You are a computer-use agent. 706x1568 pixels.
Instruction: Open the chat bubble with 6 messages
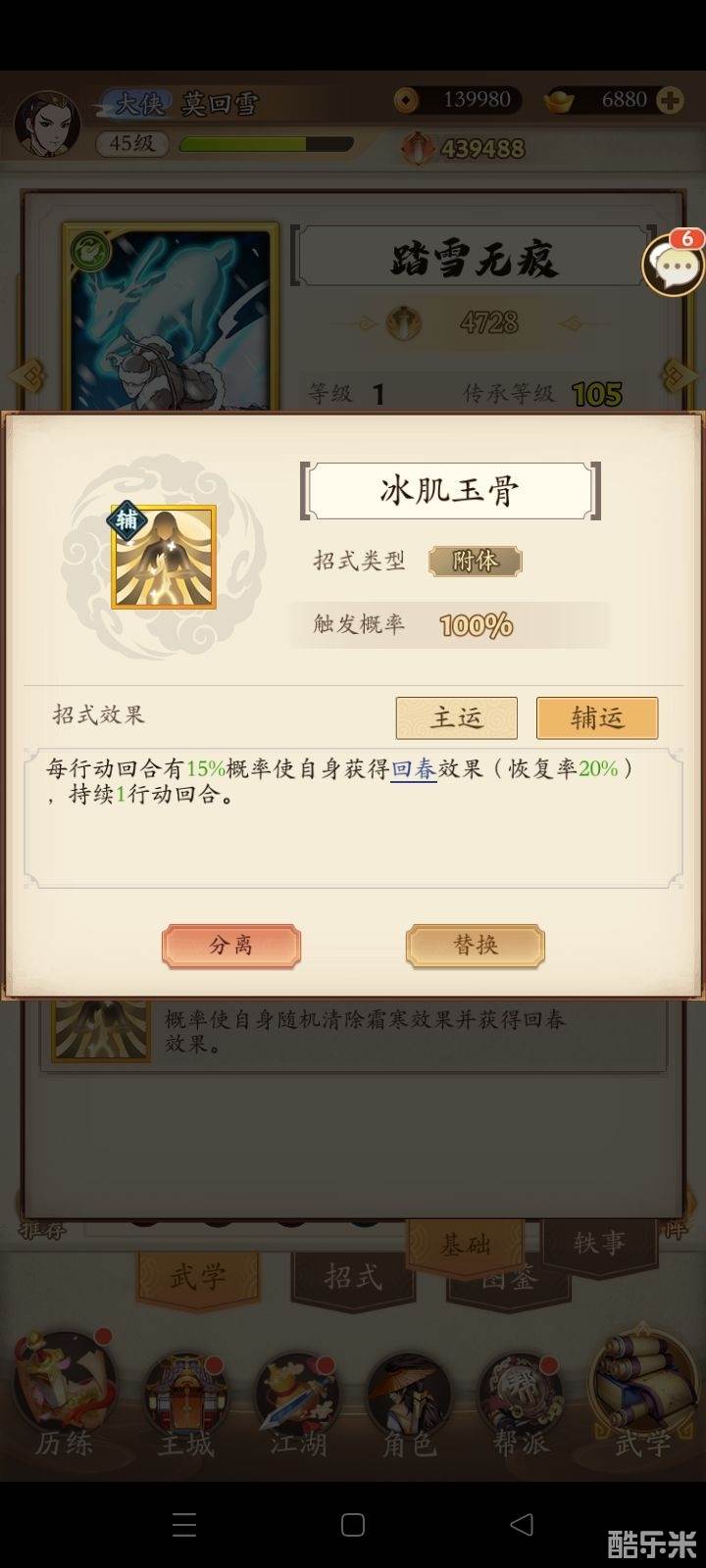[x=673, y=265]
